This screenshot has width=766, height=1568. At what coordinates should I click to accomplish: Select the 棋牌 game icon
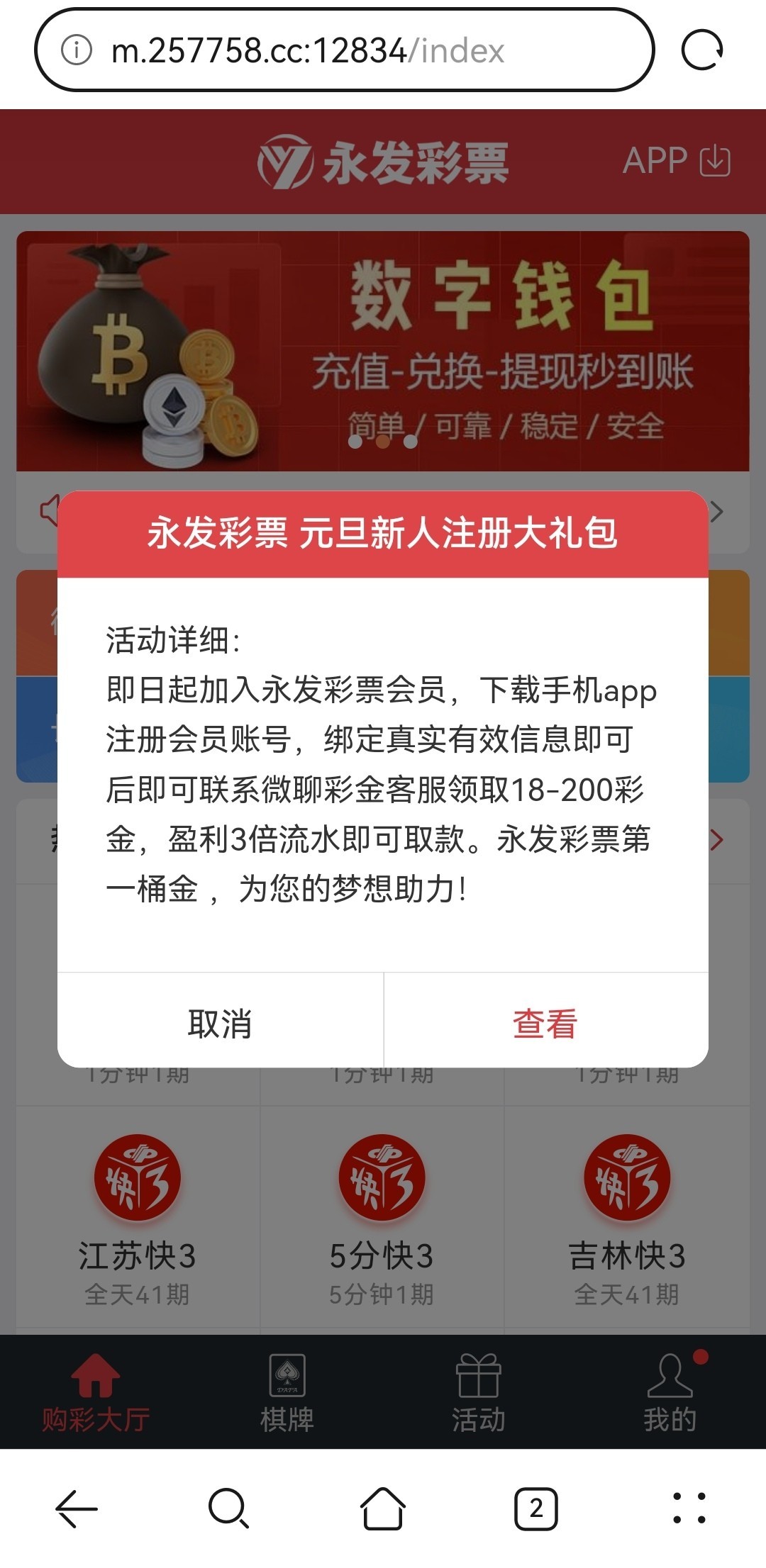pyautogui.click(x=287, y=1375)
